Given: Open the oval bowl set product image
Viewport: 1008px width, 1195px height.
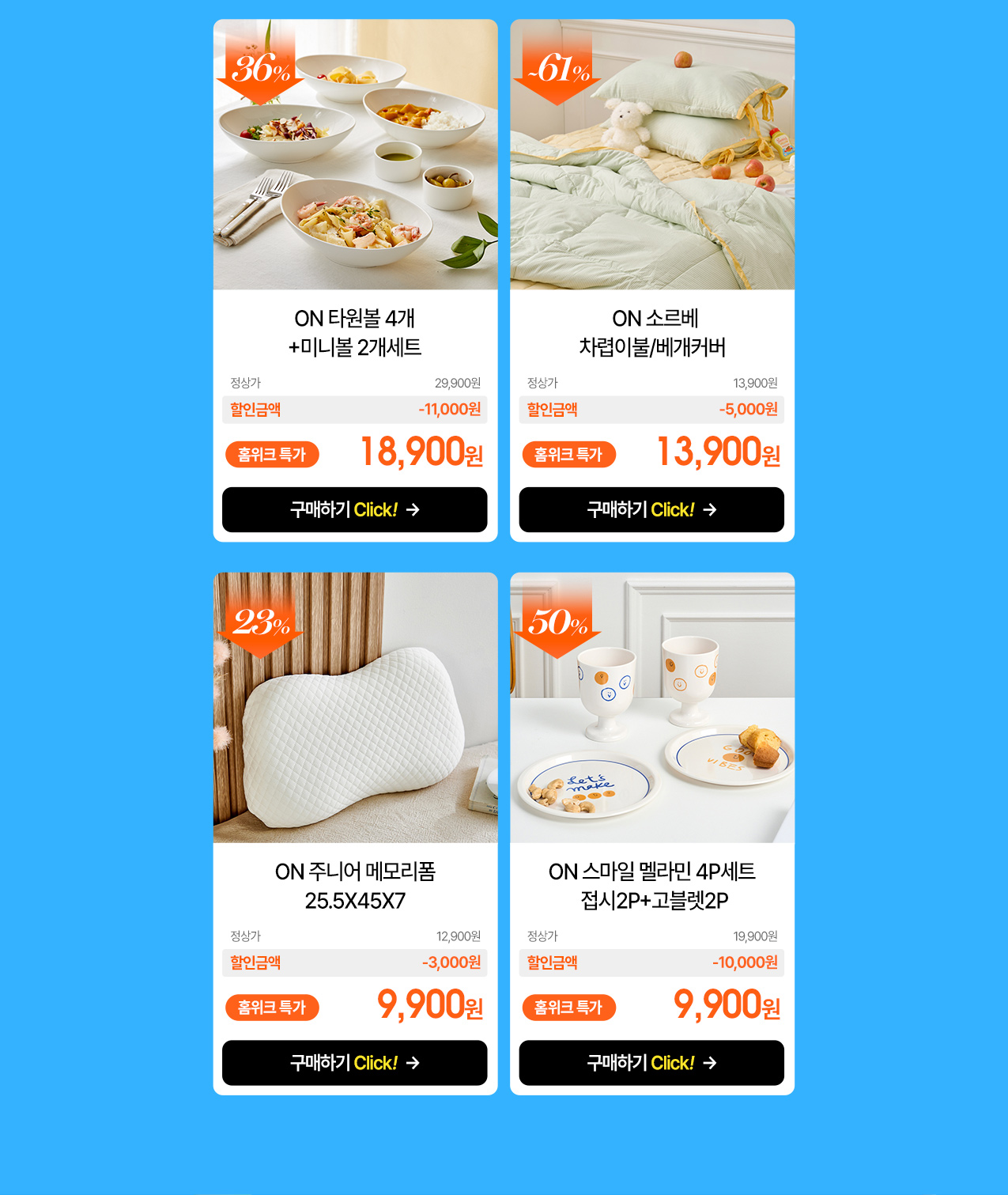Looking at the screenshot, I should click(355, 155).
